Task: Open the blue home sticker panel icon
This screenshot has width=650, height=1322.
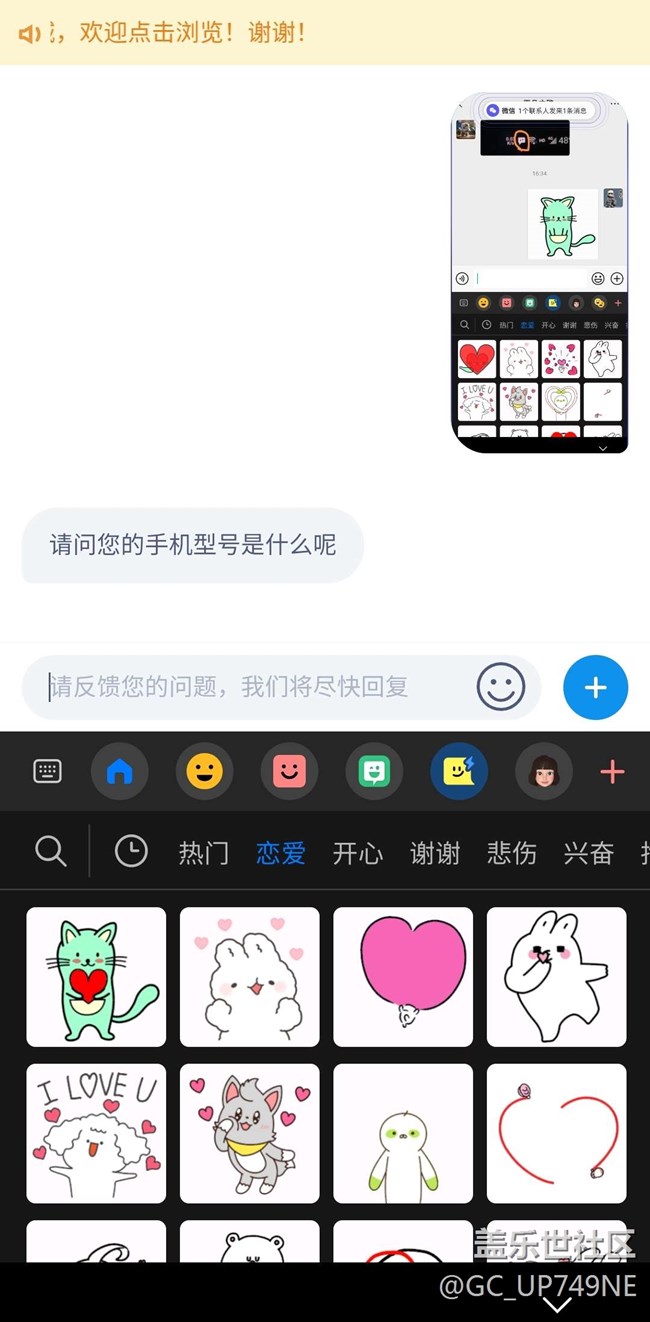Action: [x=120, y=771]
